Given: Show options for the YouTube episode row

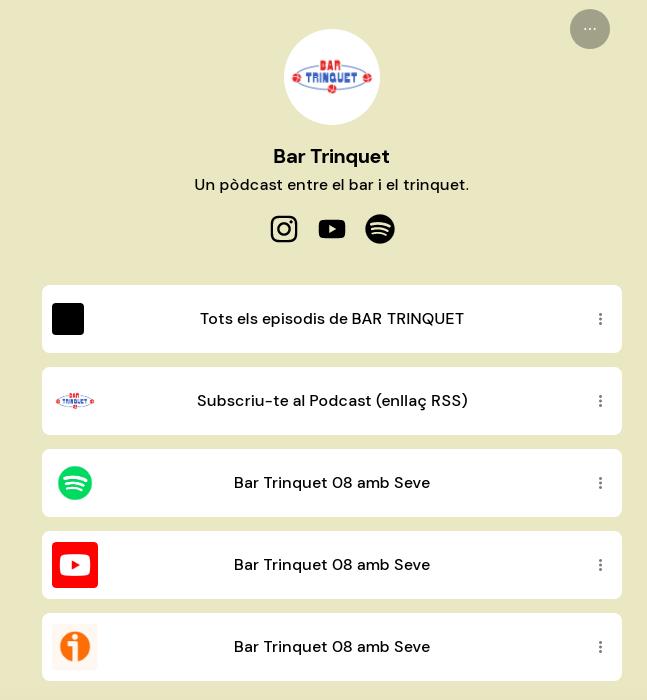Looking at the screenshot, I should (600, 565).
